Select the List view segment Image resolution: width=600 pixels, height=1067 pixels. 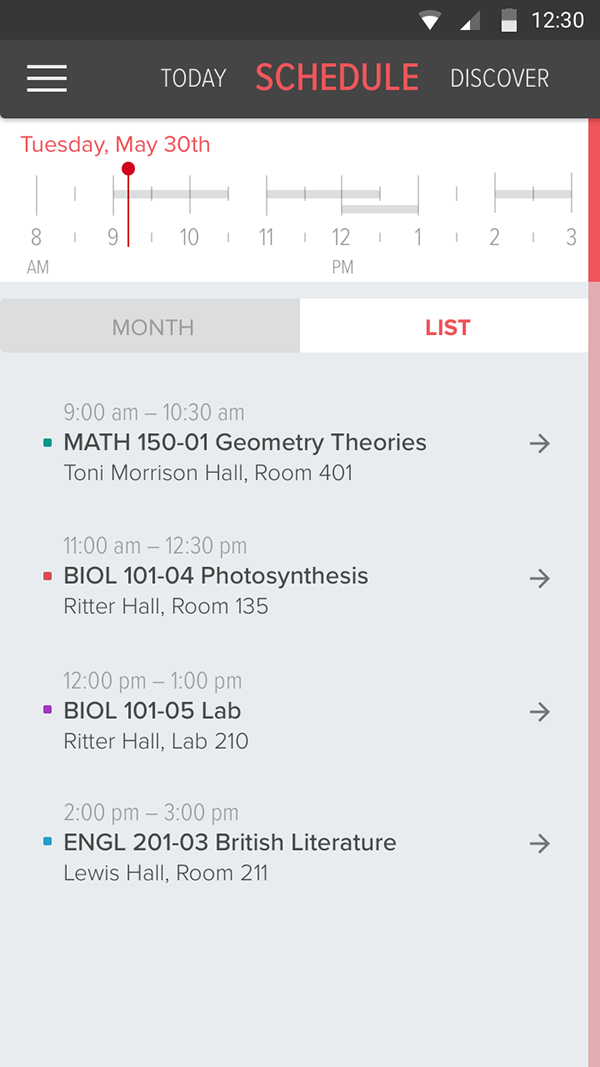(446, 327)
